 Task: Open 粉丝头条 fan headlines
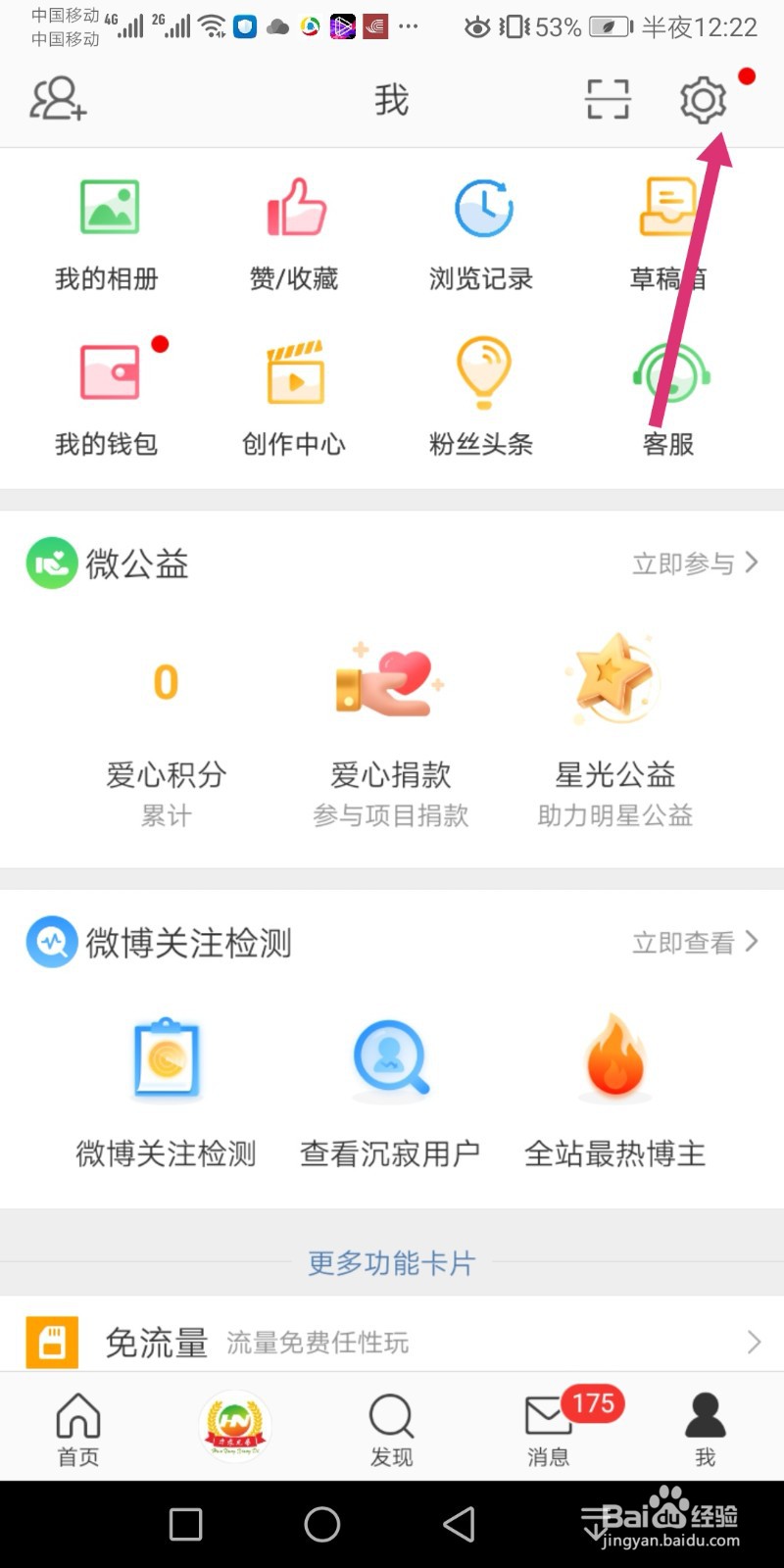pyautogui.click(x=480, y=397)
